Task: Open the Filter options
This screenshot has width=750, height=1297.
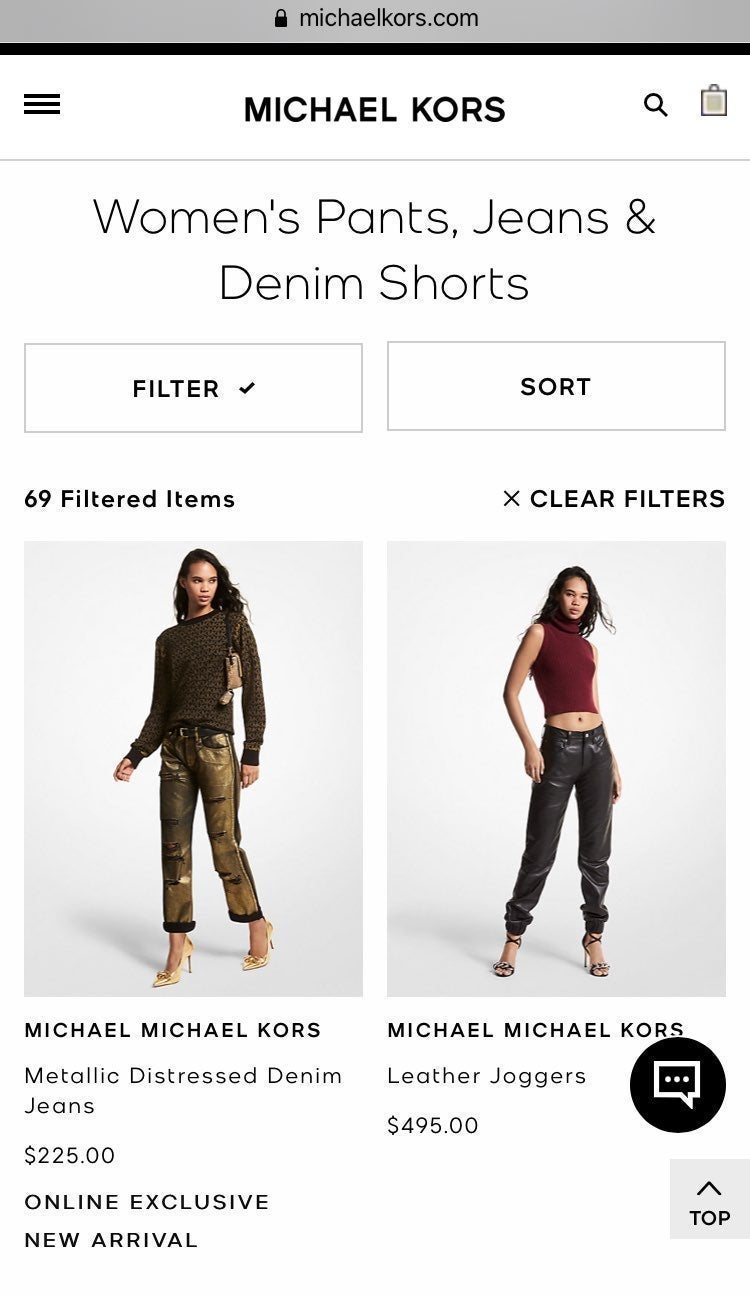Action: [x=193, y=388]
